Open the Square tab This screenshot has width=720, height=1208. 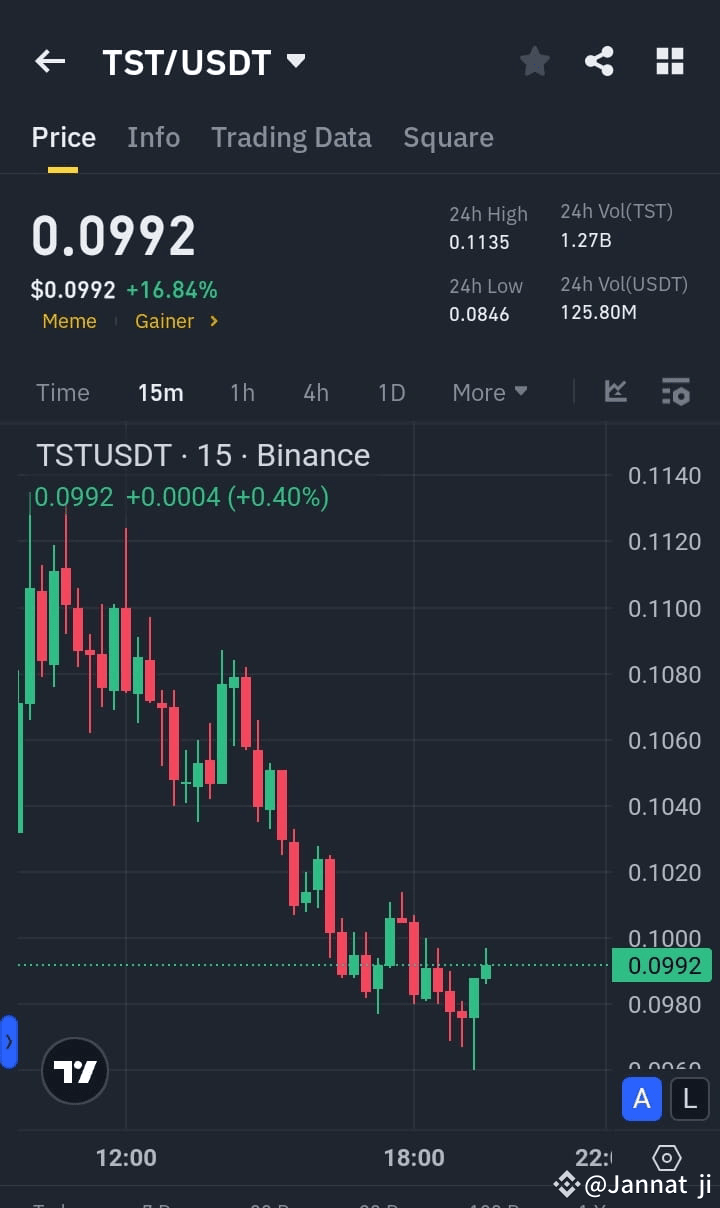[448, 137]
